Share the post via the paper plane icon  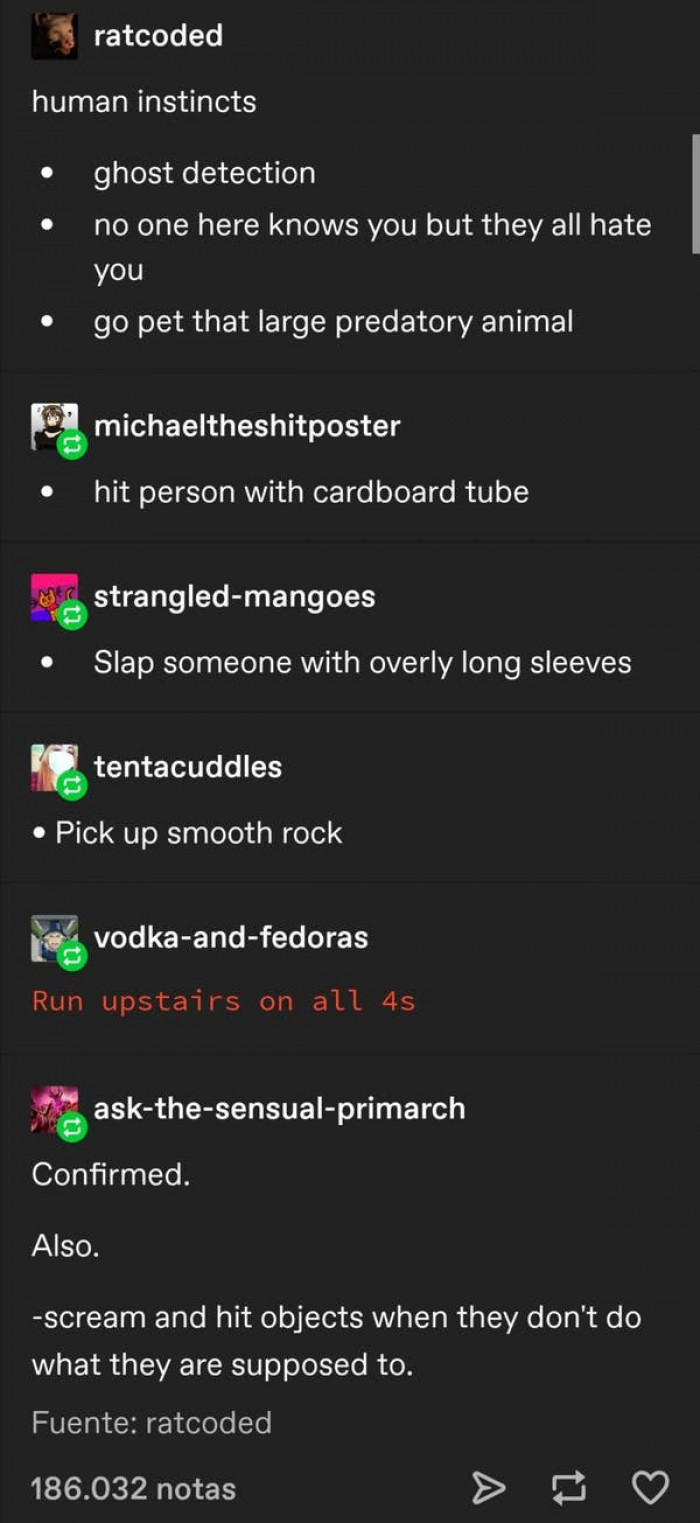(x=488, y=1488)
